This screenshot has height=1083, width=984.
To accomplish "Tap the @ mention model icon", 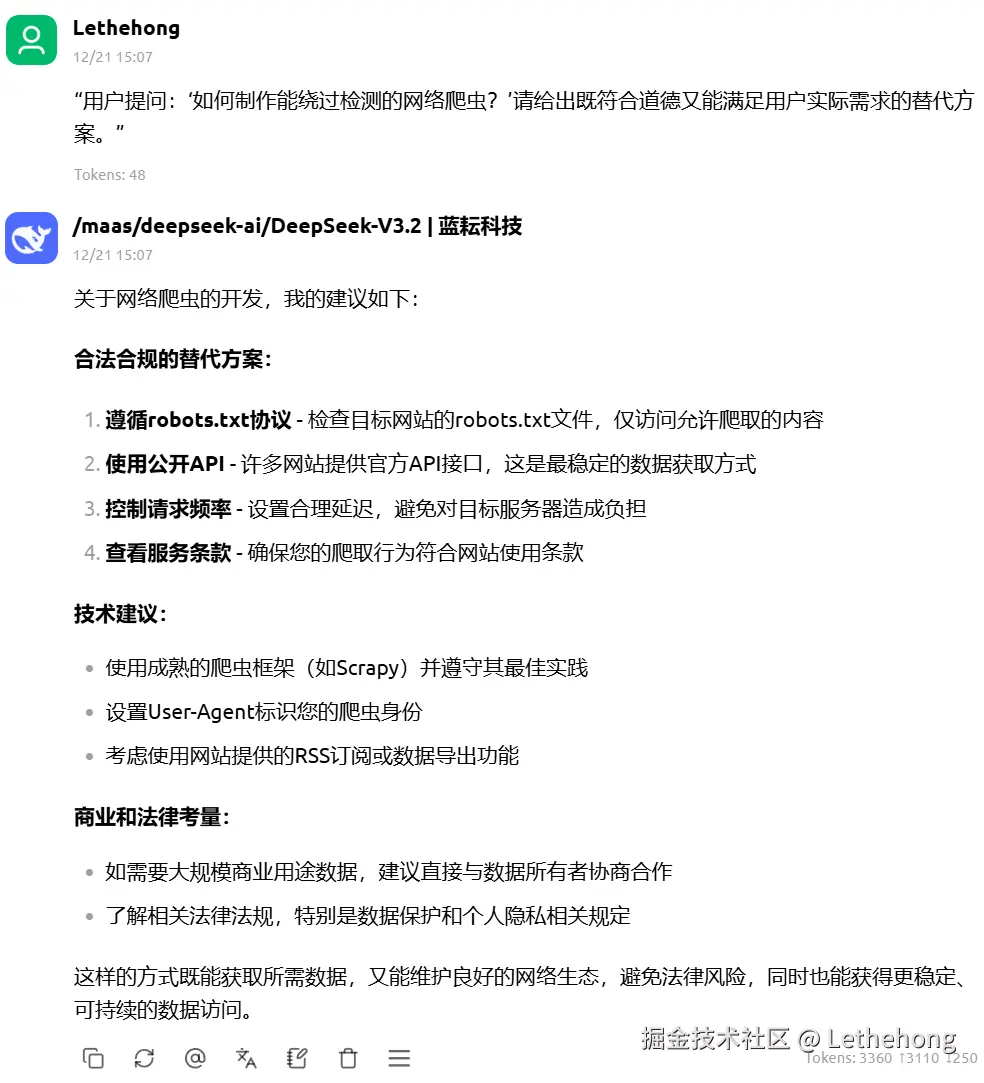I will coord(195,1058).
